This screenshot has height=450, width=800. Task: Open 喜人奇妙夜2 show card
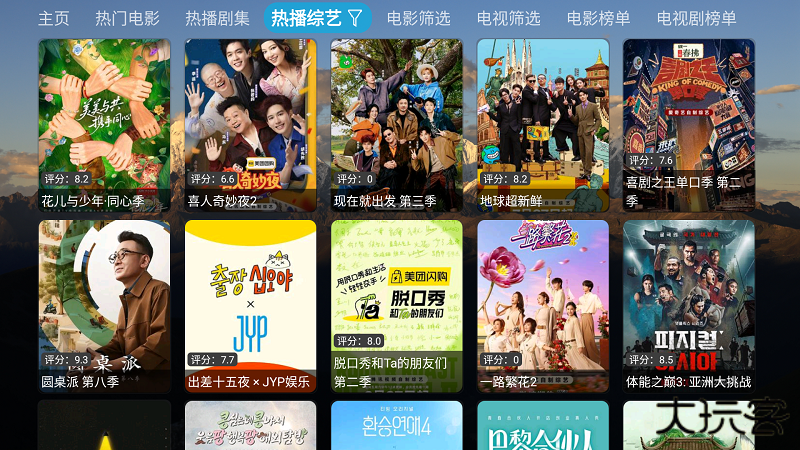click(x=250, y=124)
